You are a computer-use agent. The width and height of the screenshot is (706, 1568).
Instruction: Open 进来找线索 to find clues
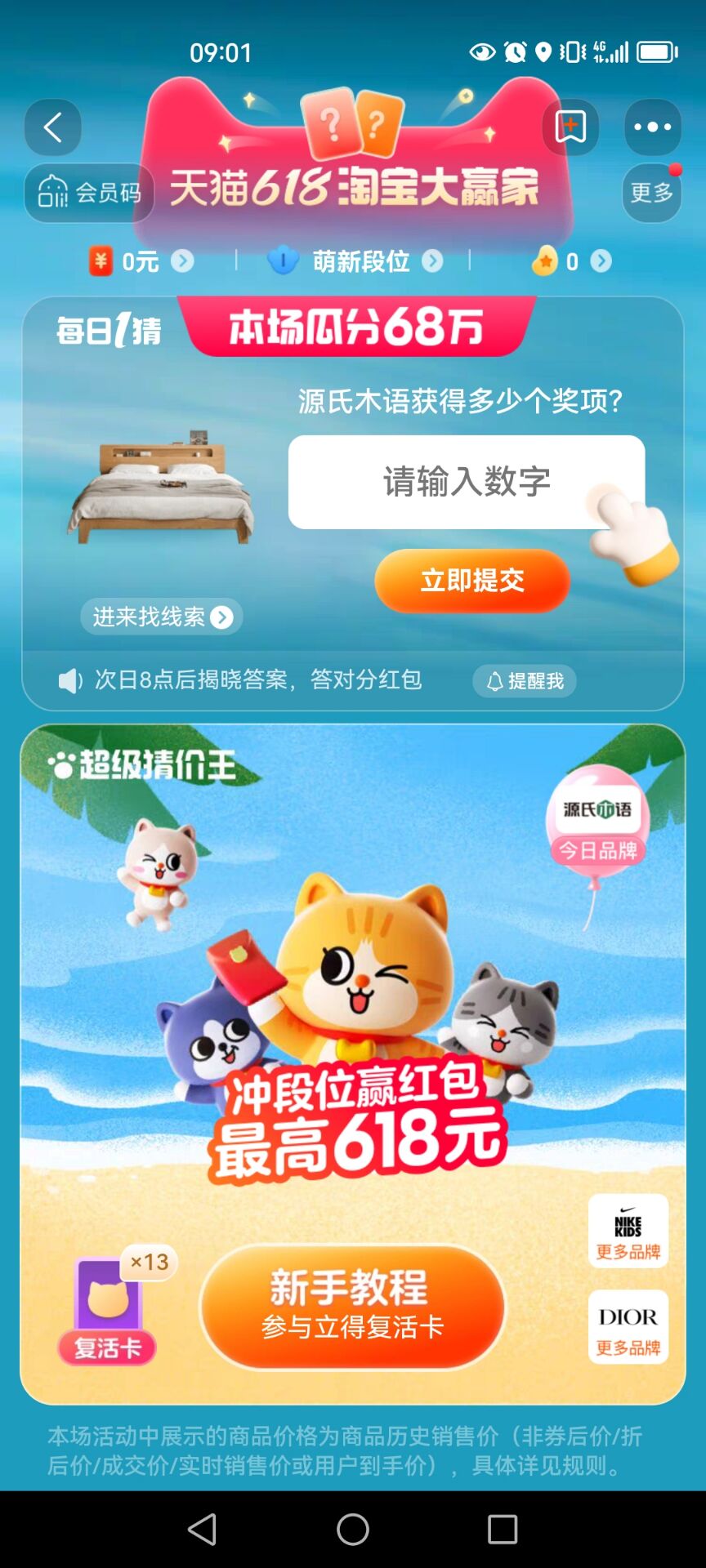click(x=162, y=617)
